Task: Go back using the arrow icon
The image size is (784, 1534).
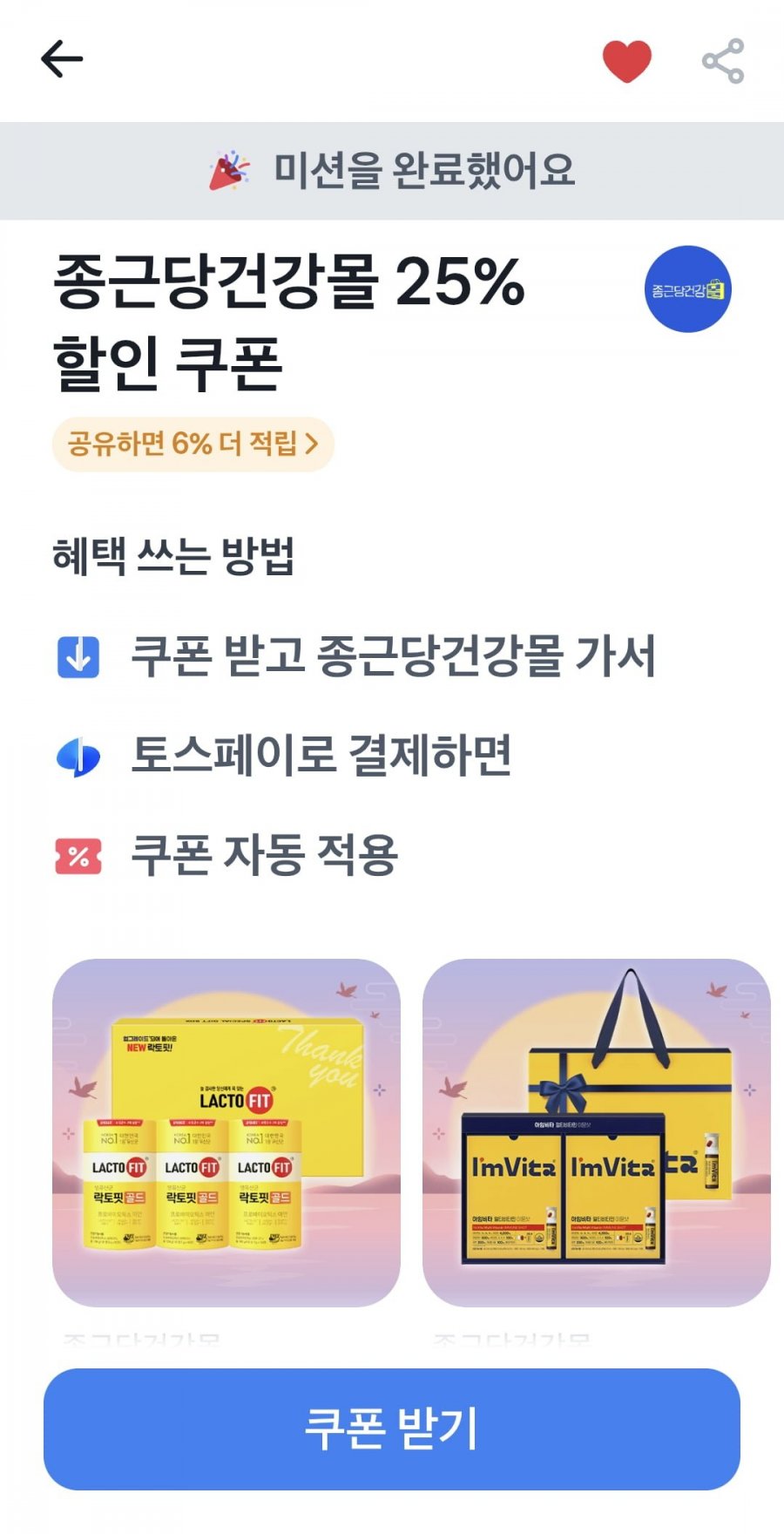Action: pos(62,59)
